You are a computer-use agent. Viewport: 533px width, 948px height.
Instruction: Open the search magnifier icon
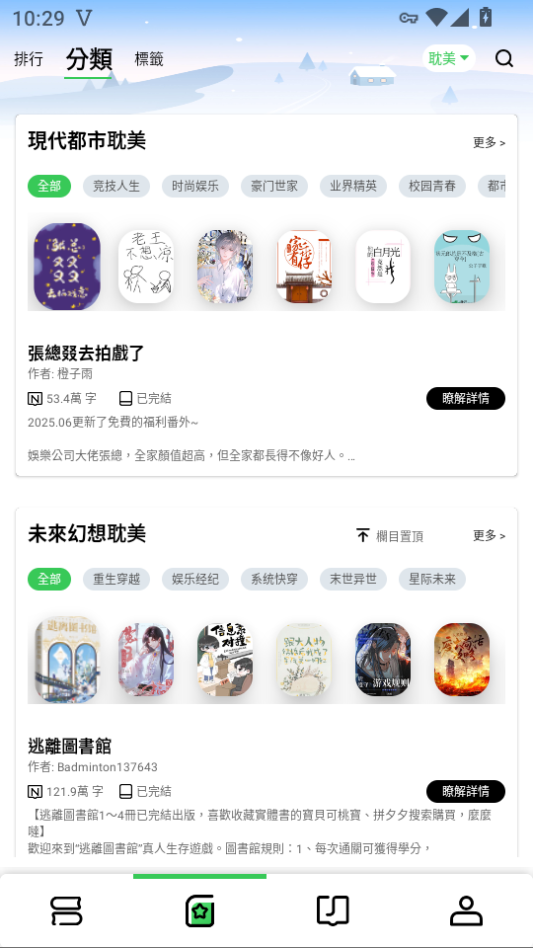(x=504, y=59)
